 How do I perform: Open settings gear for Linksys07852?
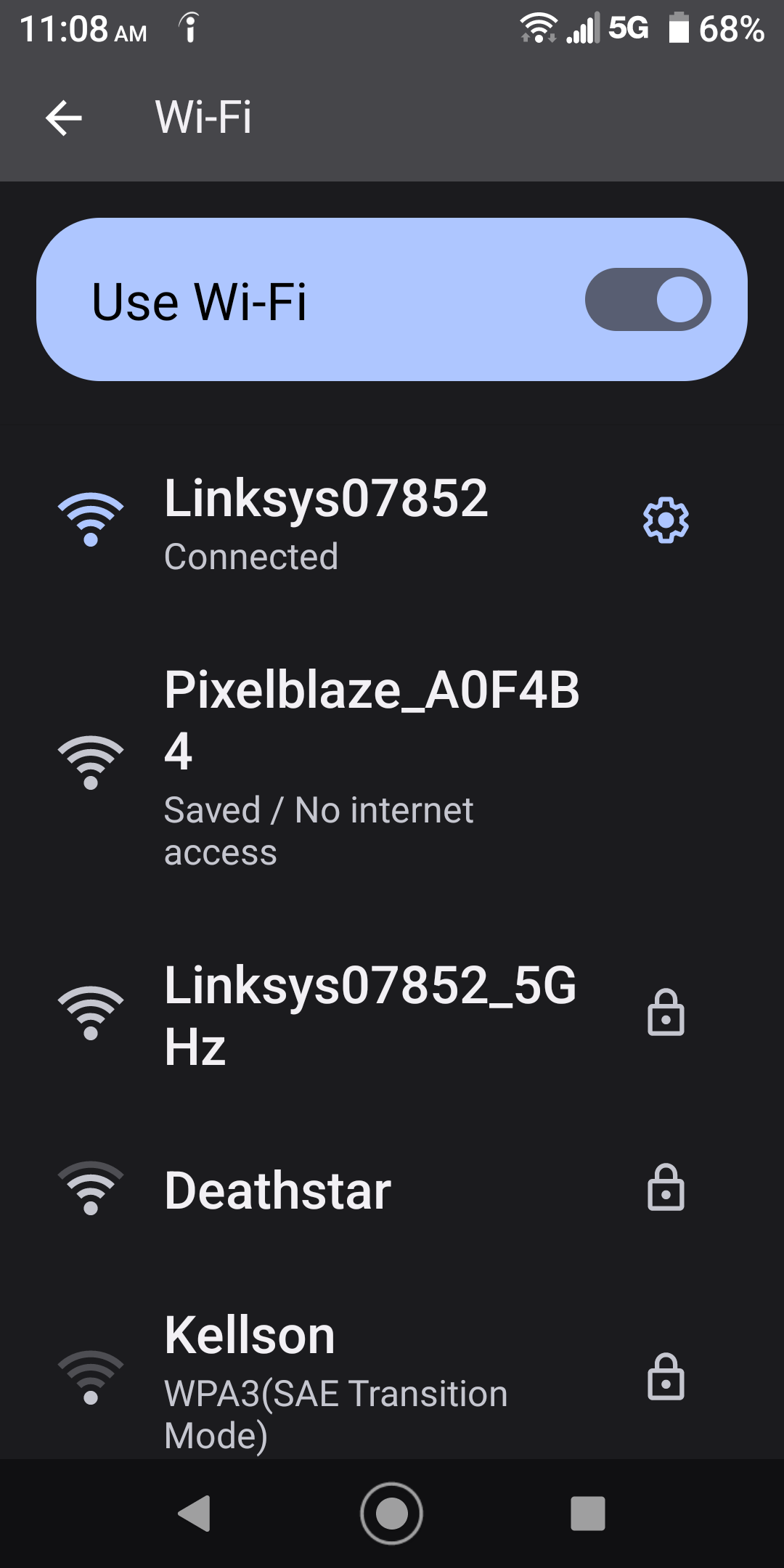[x=666, y=520]
